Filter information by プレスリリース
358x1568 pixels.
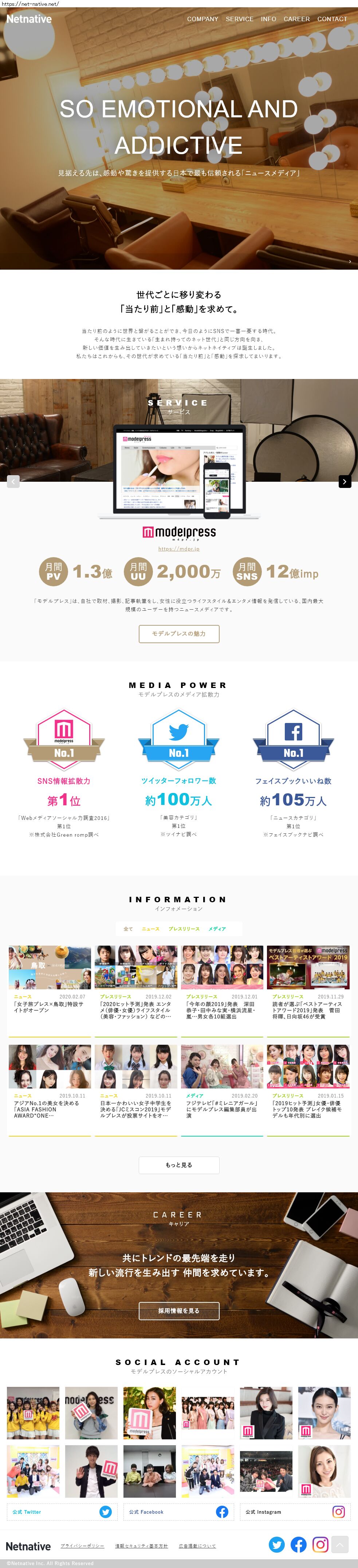pyautogui.click(x=184, y=929)
